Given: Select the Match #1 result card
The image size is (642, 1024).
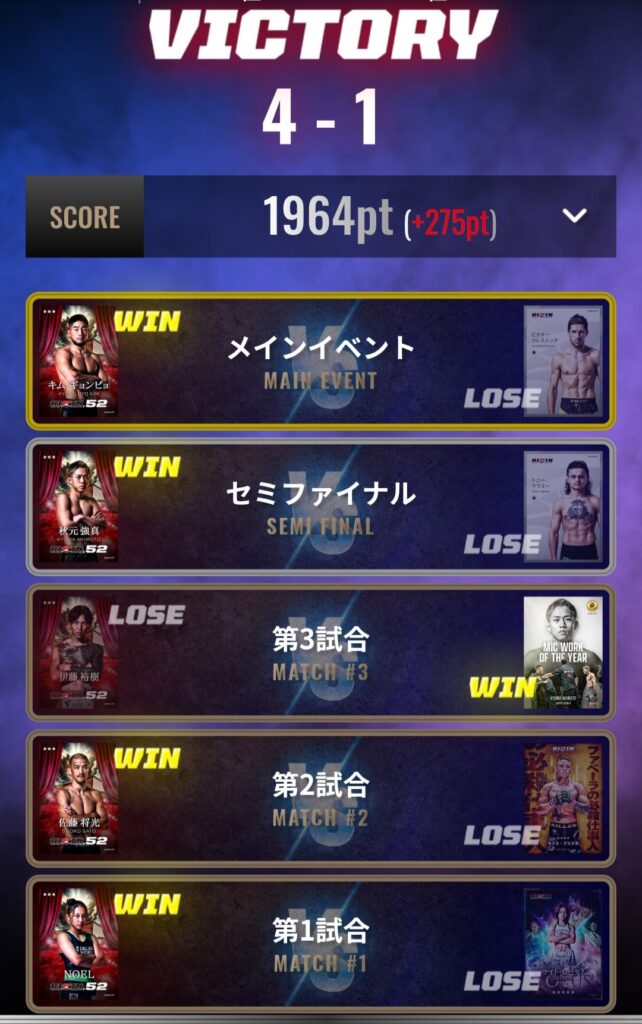Looking at the screenshot, I should point(320,945).
